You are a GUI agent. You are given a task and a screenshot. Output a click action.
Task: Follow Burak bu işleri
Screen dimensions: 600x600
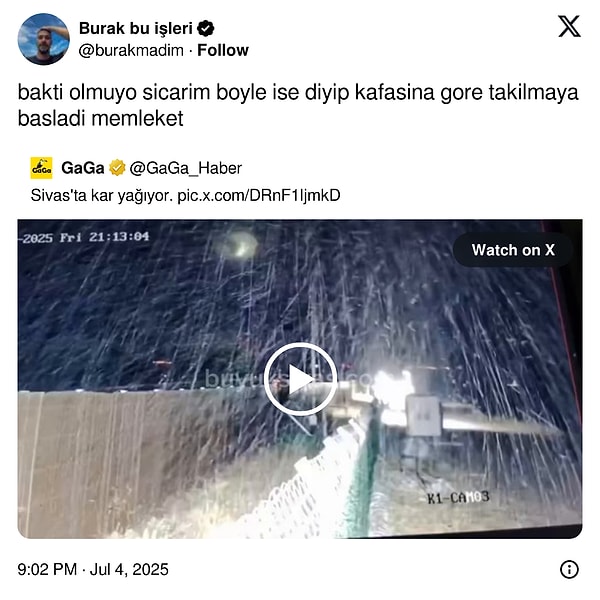[223, 50]
